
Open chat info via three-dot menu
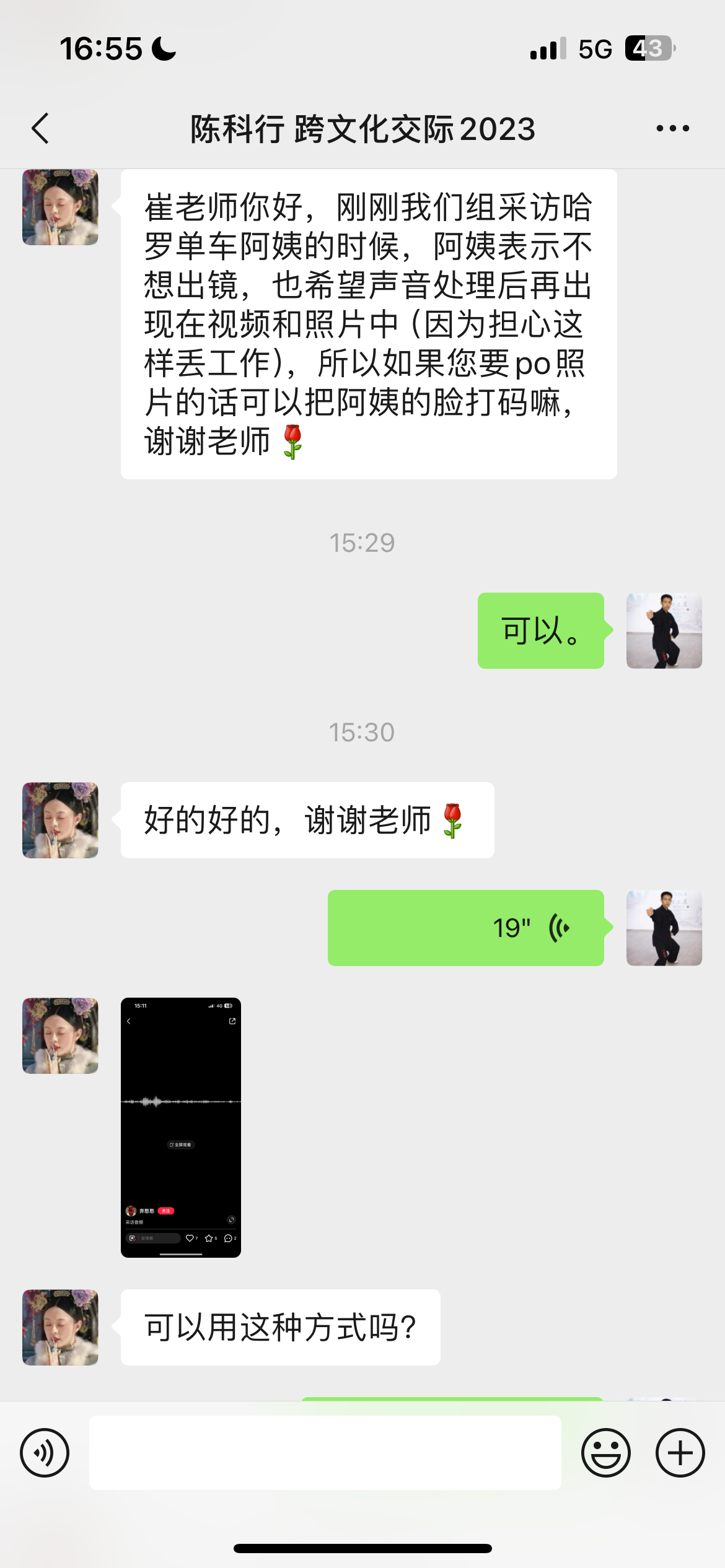click(672, 129)
